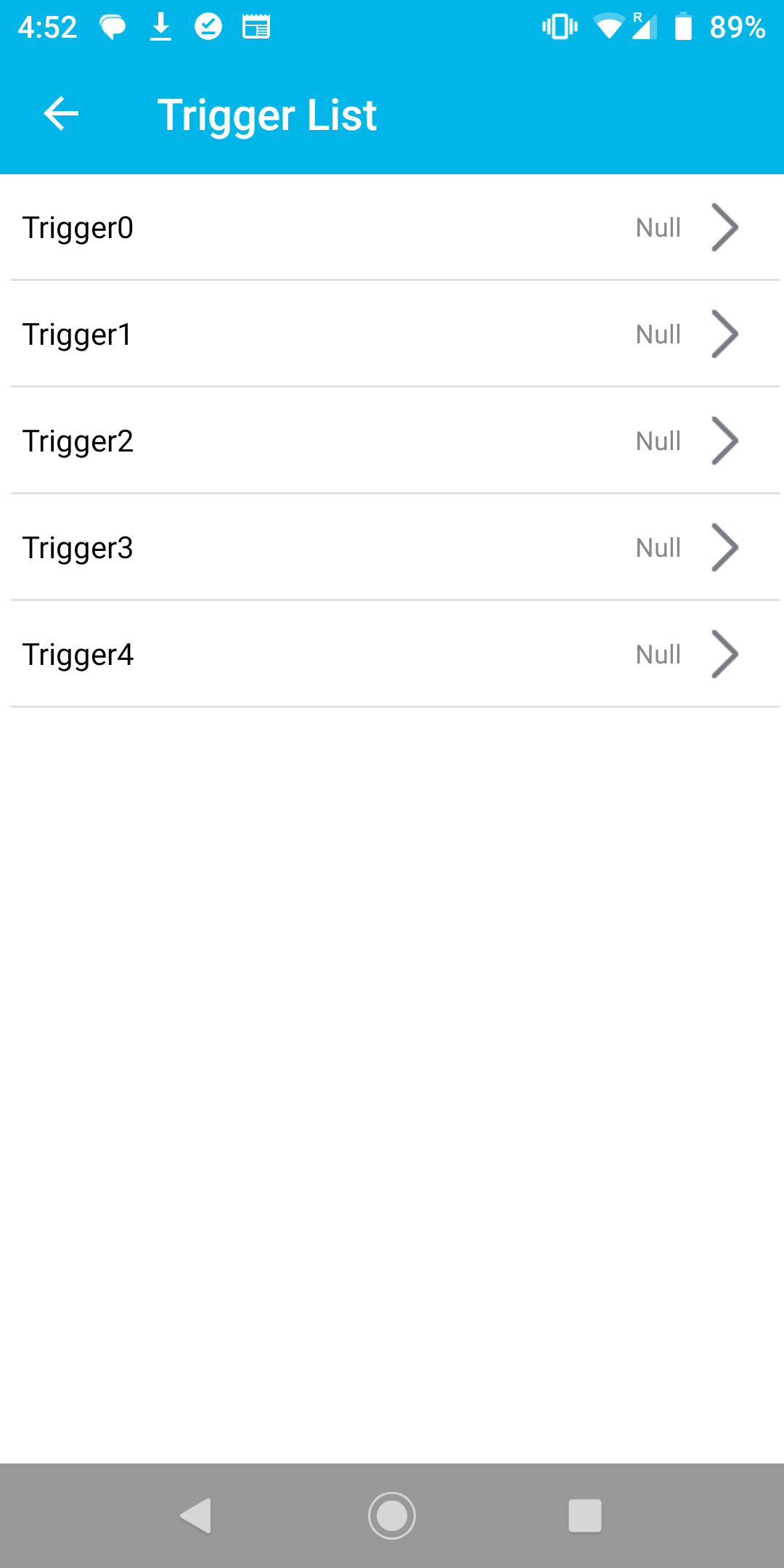Tap the battery indicator in the status bar

[681, 26]
